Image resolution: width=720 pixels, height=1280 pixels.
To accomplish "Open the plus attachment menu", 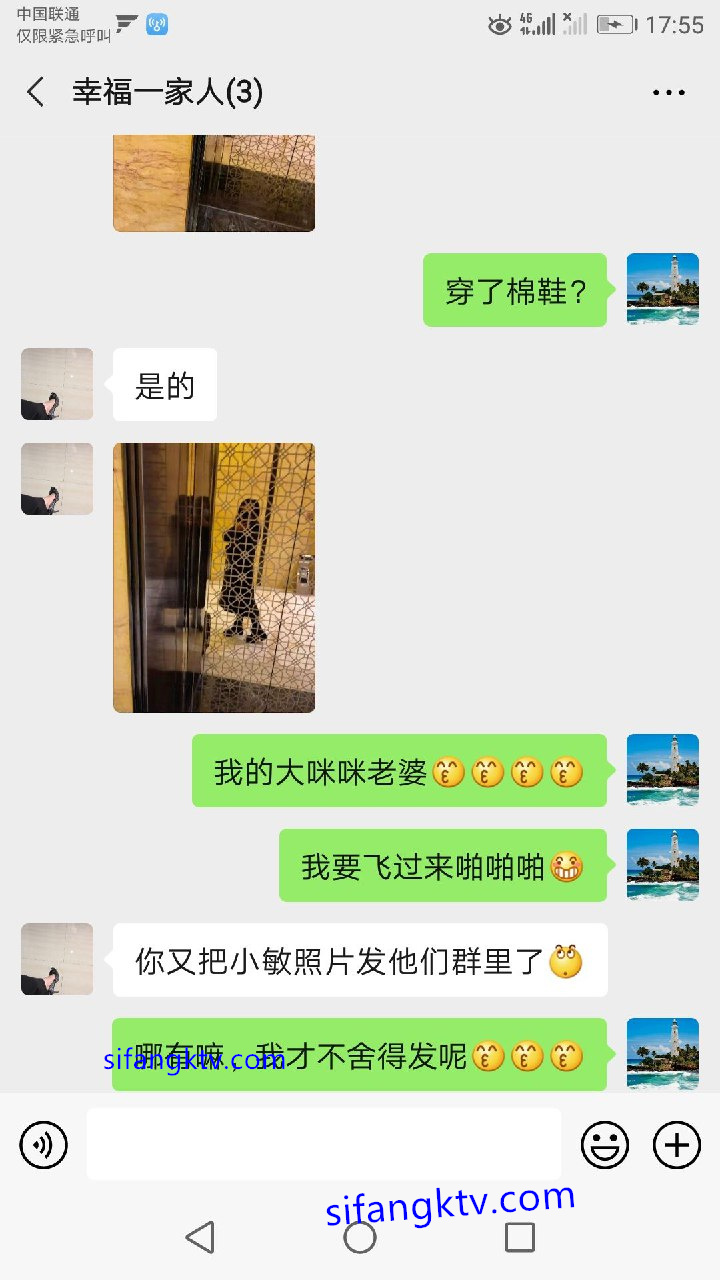I will (677, 1145).
